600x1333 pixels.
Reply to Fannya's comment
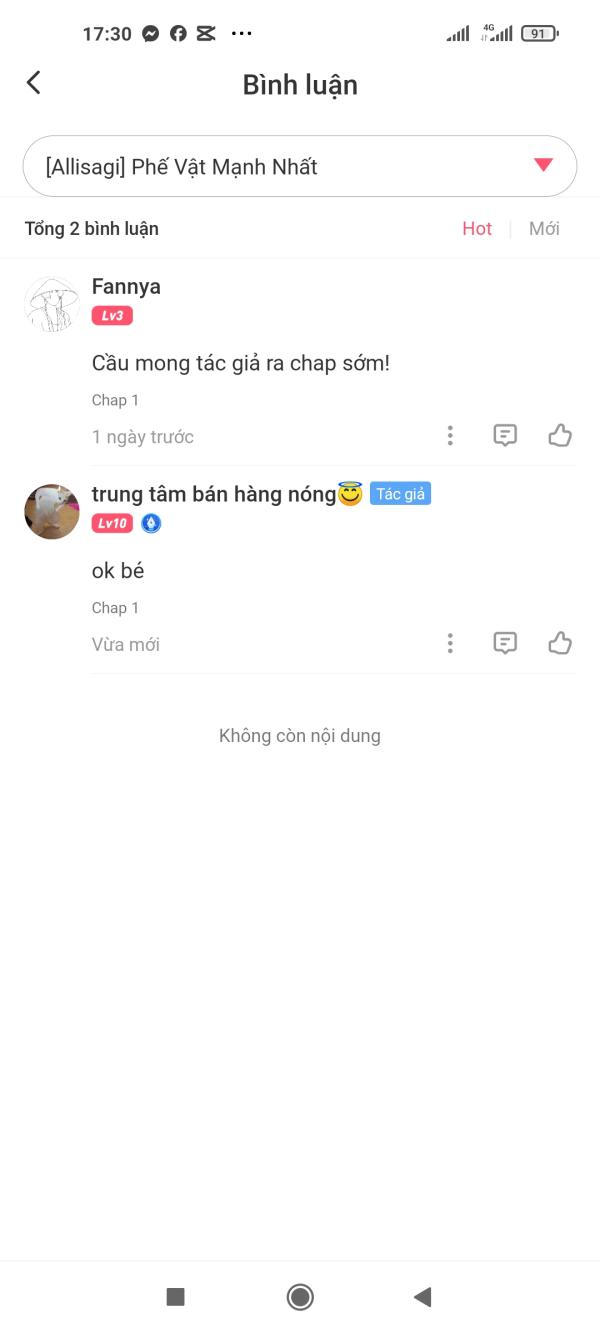coord(505,436)
